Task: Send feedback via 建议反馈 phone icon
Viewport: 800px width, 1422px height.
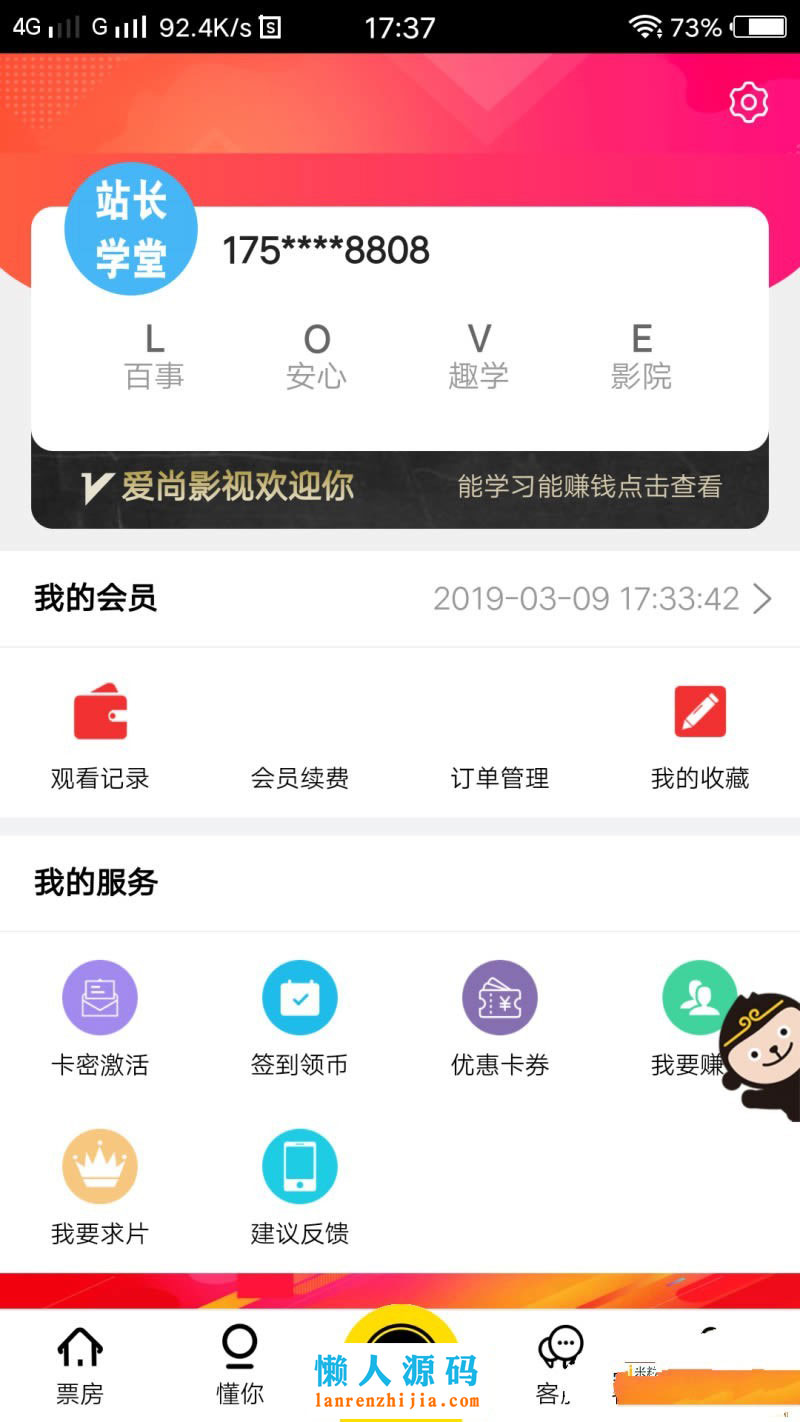Action: pos(300,1164)
